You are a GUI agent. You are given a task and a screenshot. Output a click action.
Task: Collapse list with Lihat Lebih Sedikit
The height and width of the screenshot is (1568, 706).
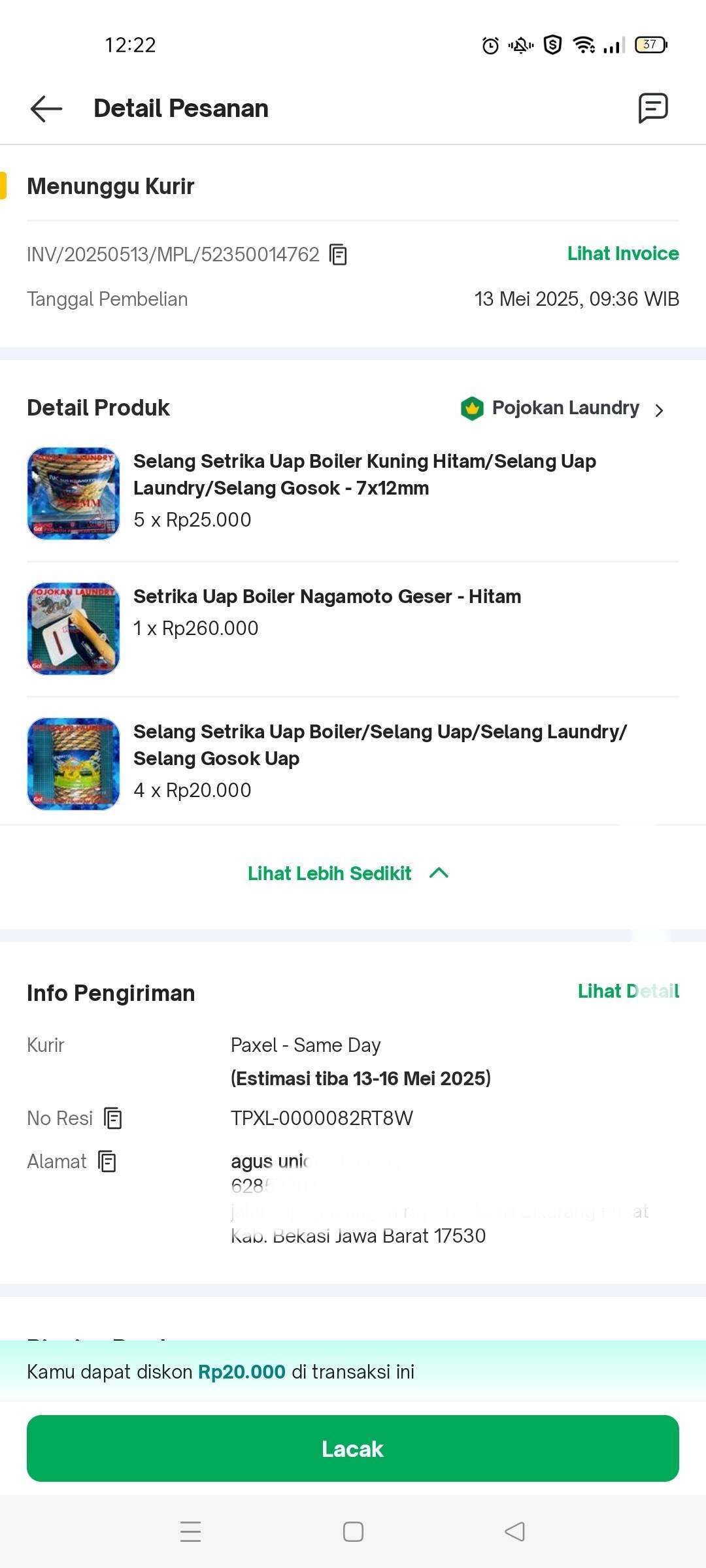coord(348,874)
